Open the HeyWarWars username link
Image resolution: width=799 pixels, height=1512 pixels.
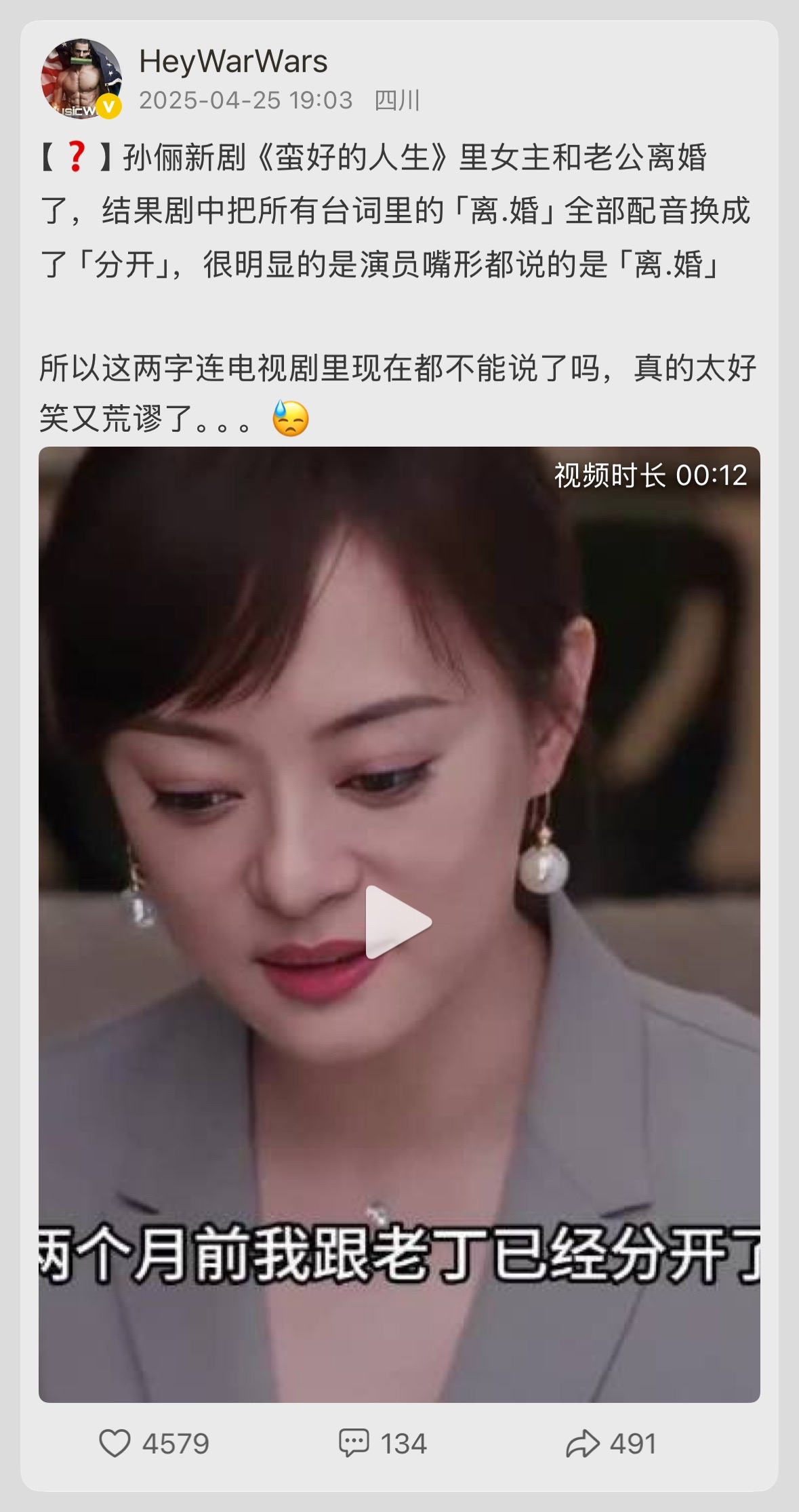233,62
